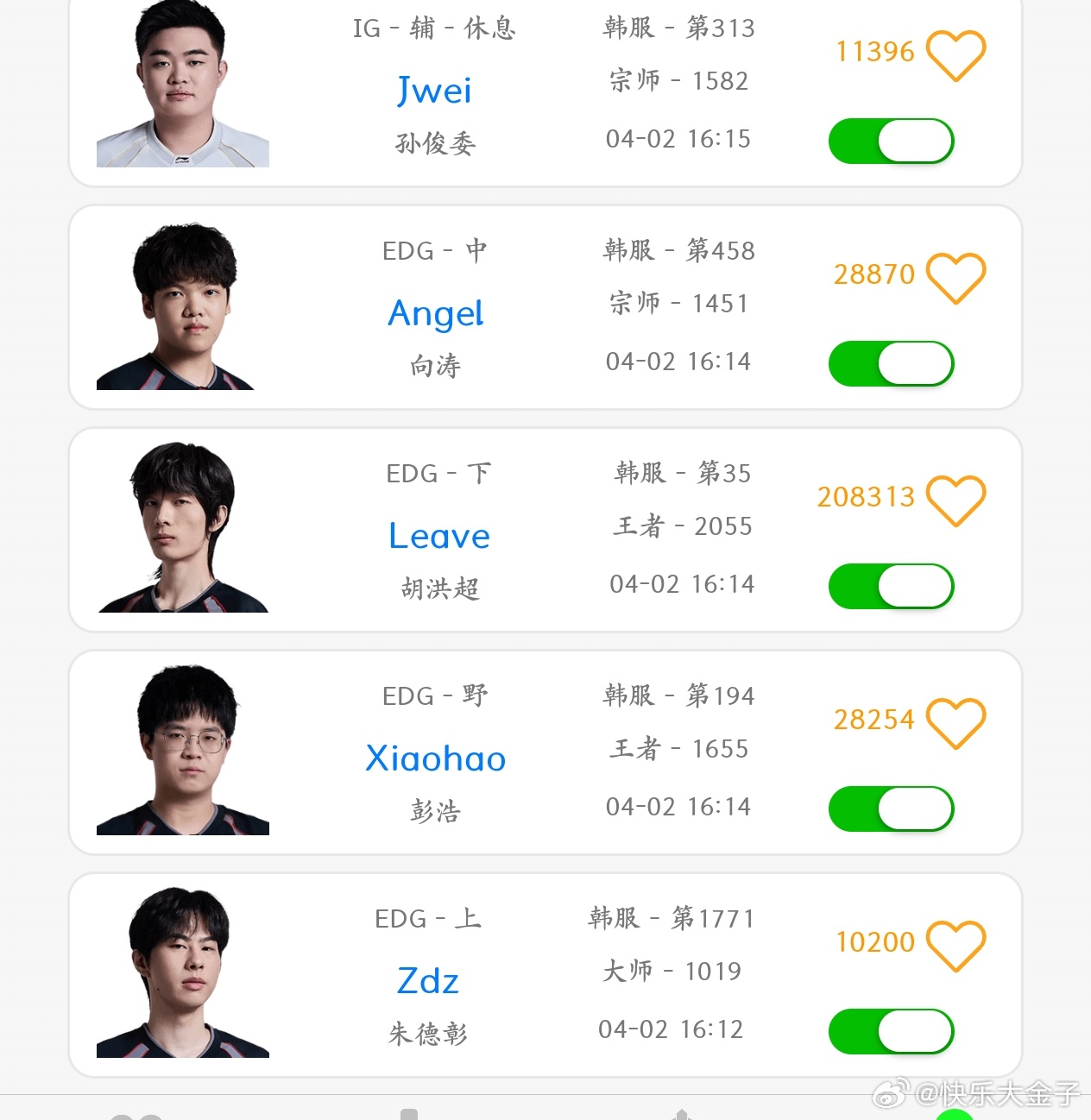
Task: Disable the green switch on Jwei's card
Action: click(x=891, y=140)
